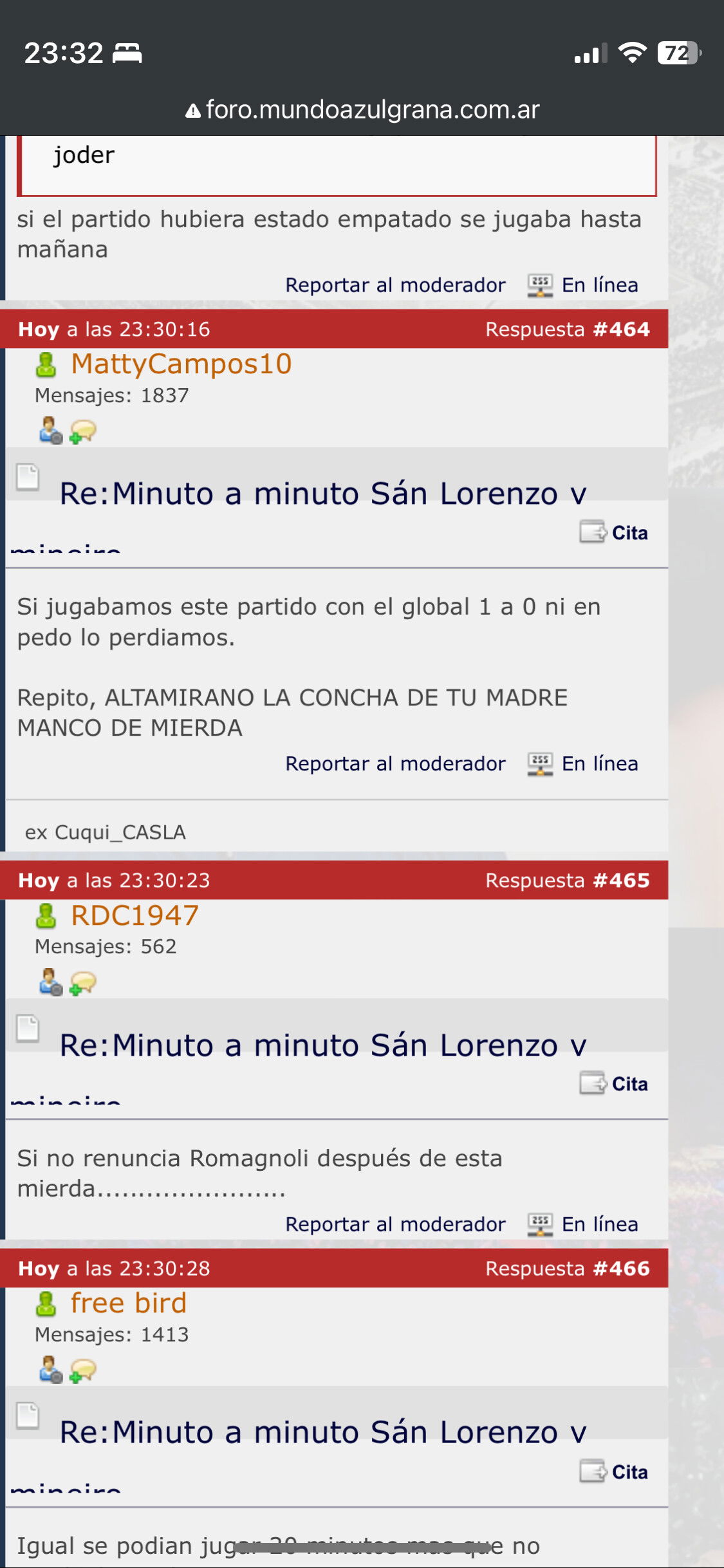724x1568 pixels.
Task: Send private message to MattyCampos10 via bubble icon
Action: [82, 431]
